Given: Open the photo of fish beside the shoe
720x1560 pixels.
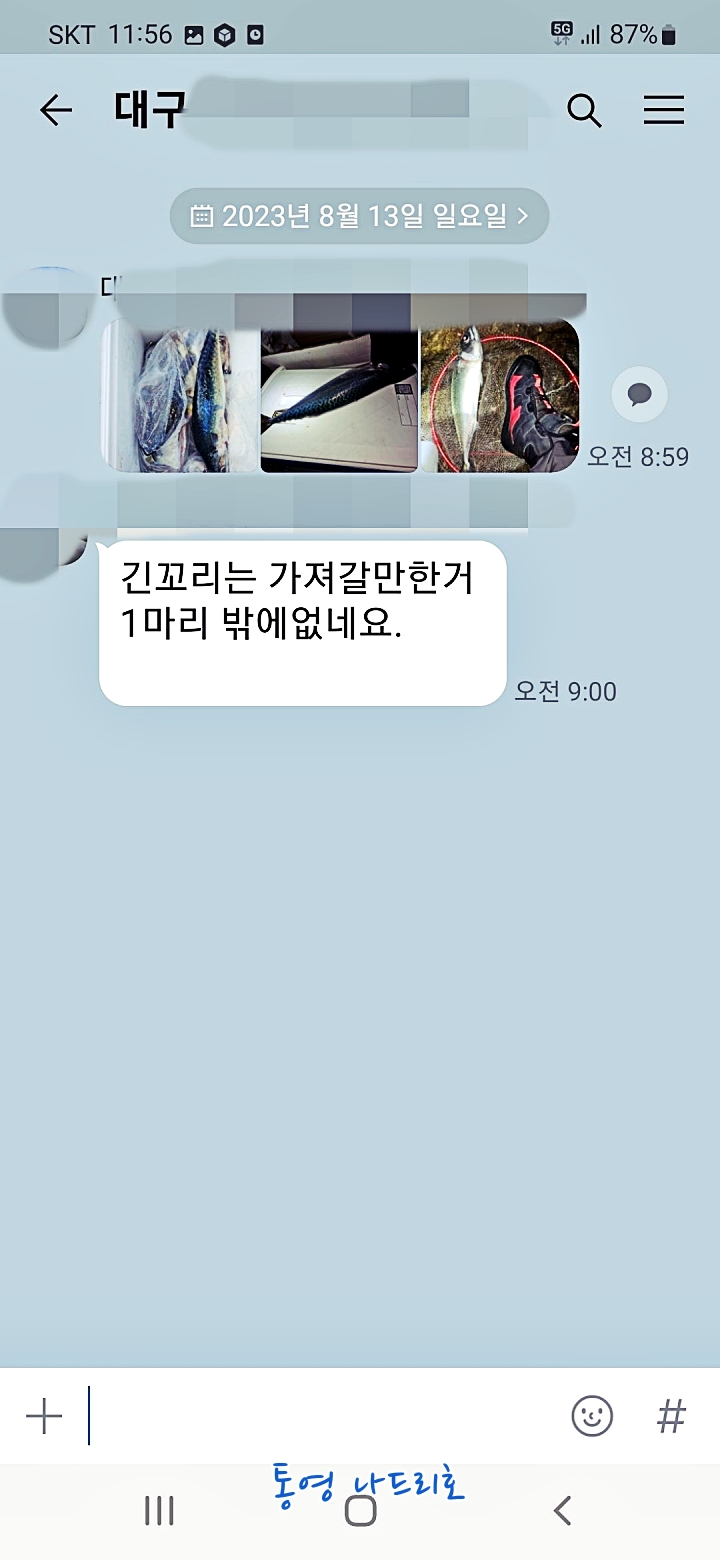Looking at the screenshot, I should coord(499,397).
